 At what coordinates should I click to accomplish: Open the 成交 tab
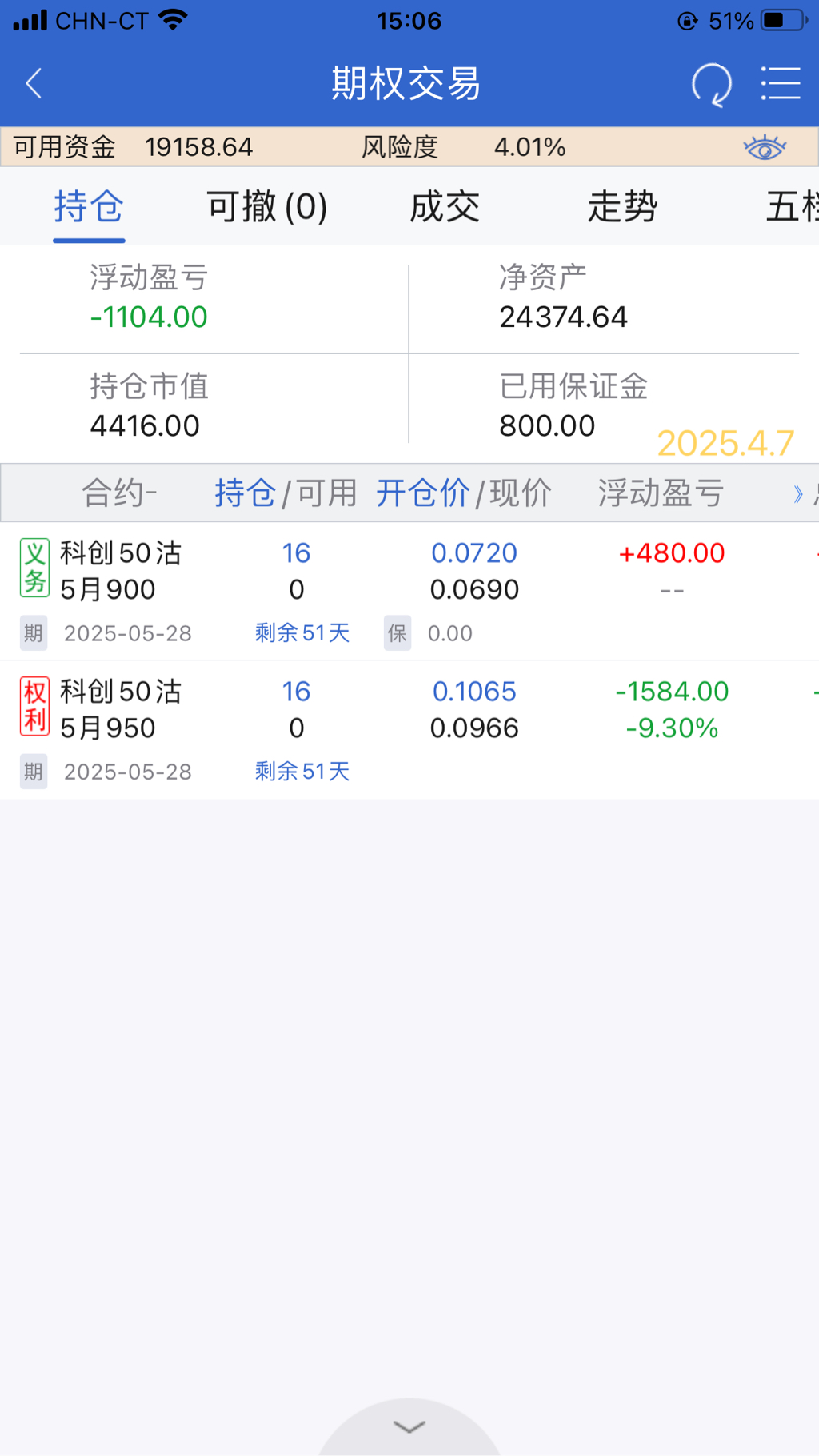tap(445, 207)
